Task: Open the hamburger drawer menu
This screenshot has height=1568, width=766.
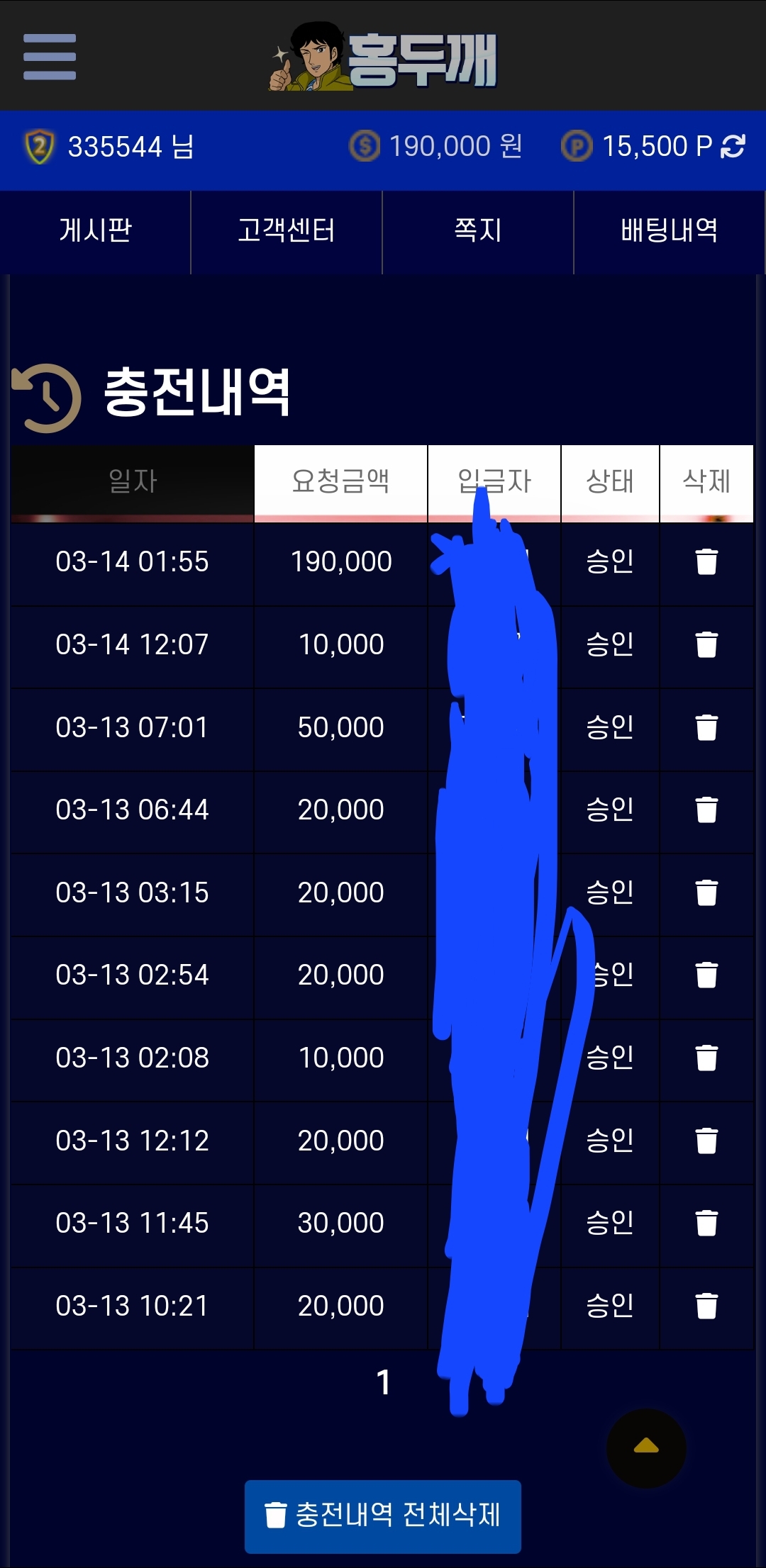Action: (50, 57)
